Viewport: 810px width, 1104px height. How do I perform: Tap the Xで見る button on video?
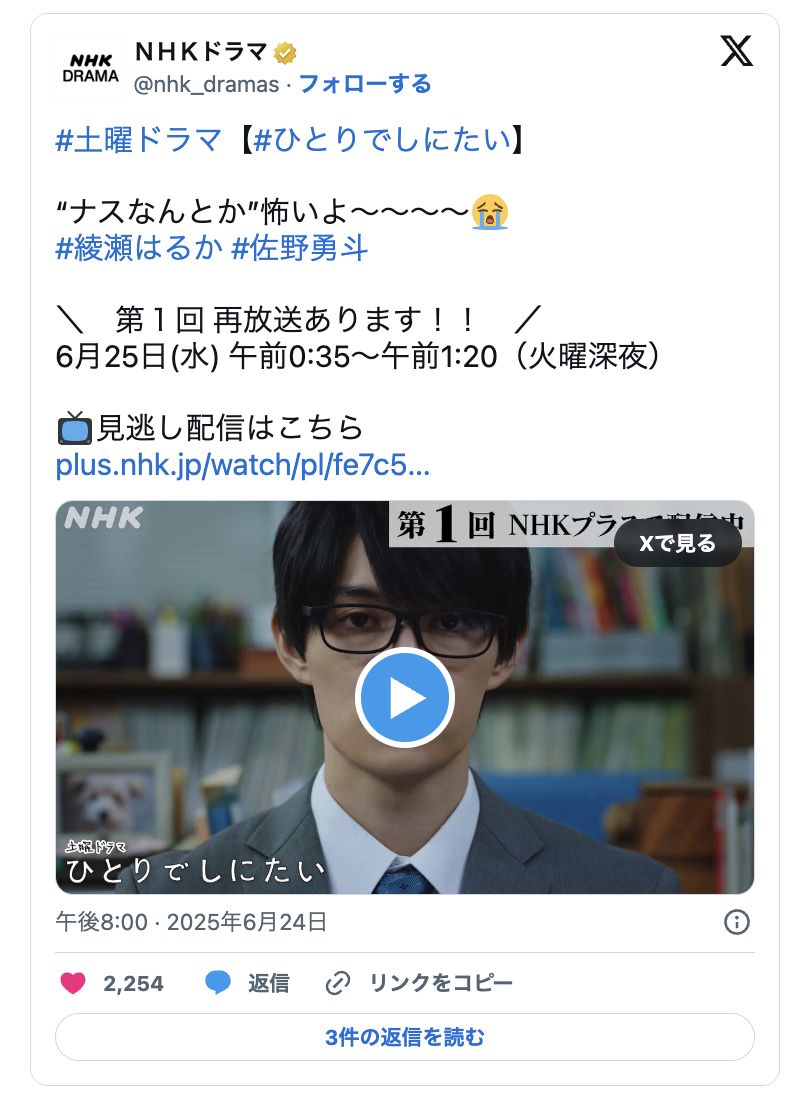click(677, 543)
